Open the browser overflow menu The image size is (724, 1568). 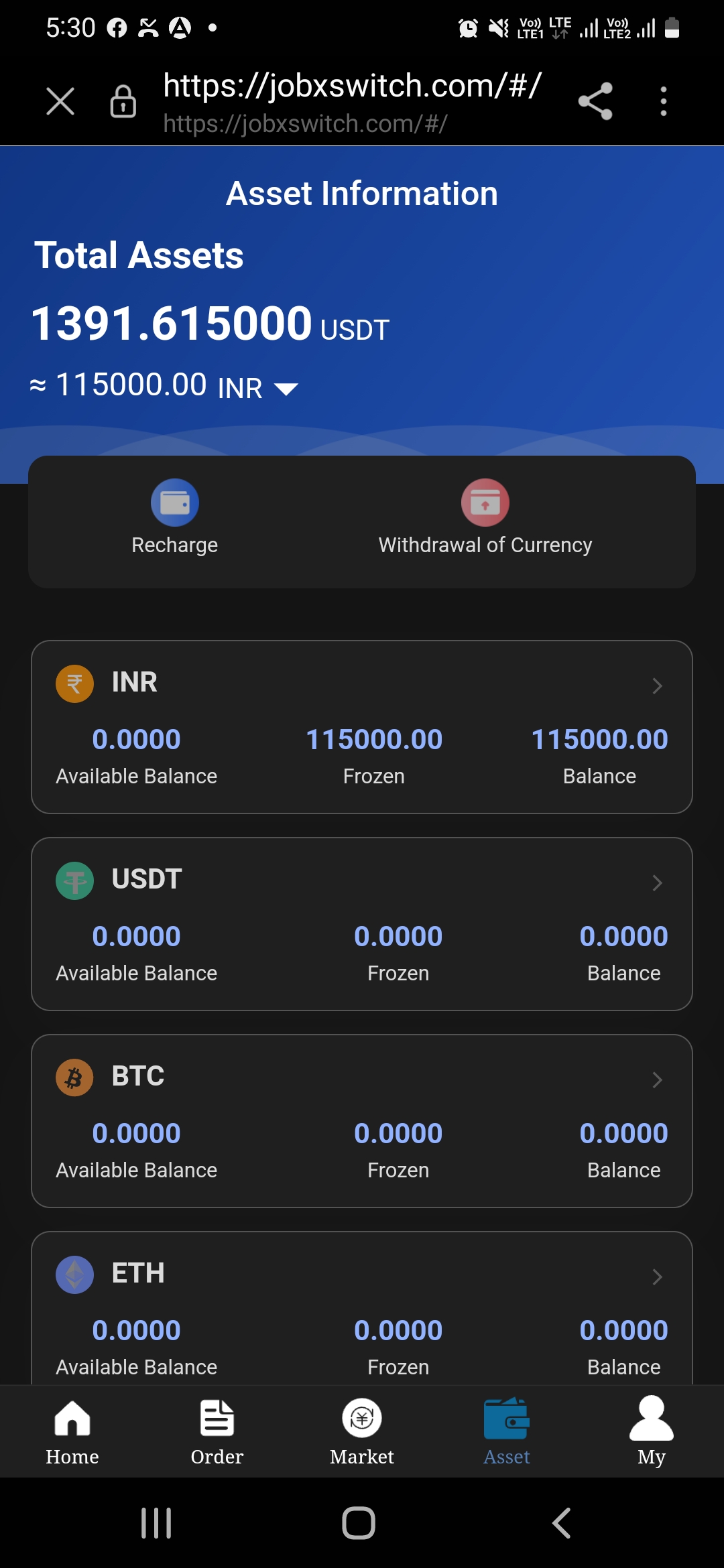tap(663, 101)
